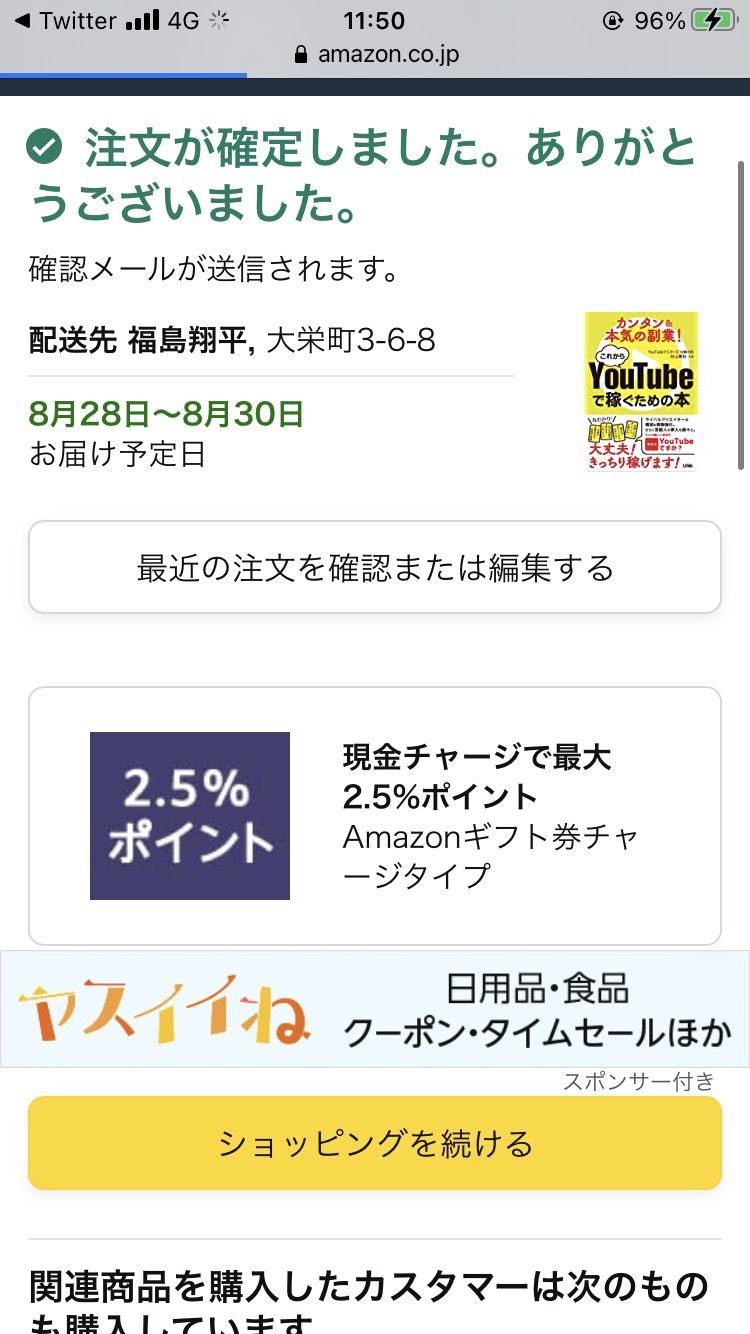Viewport: 750px width, 1334px height.
Task: Tap the amazon.co.jp address bar
Action: pos(376,54)
